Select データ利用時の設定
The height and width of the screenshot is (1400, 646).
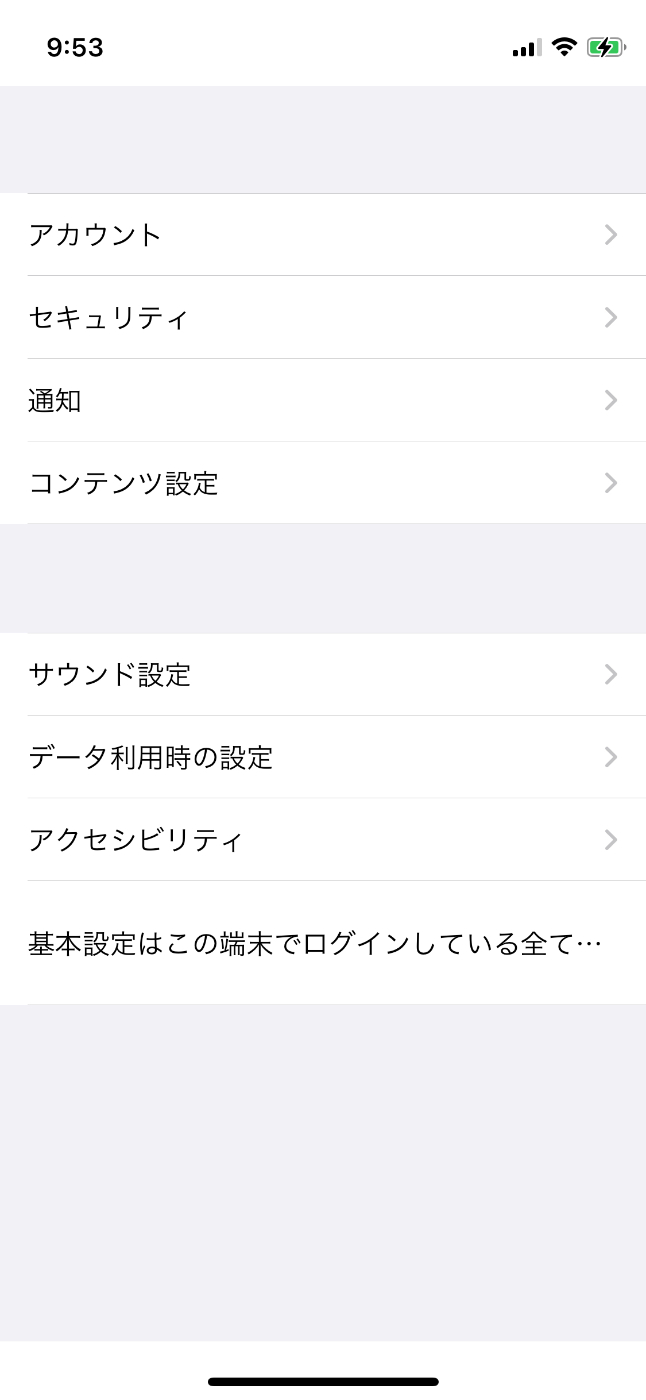[323, 758]
